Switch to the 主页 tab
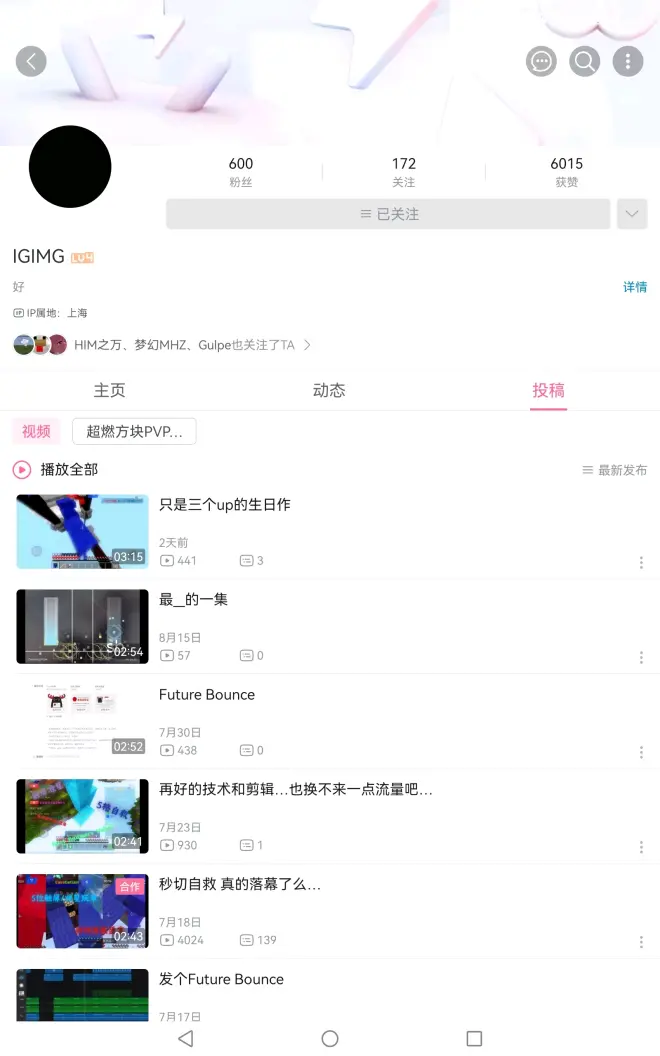 [x=109, y=390]
